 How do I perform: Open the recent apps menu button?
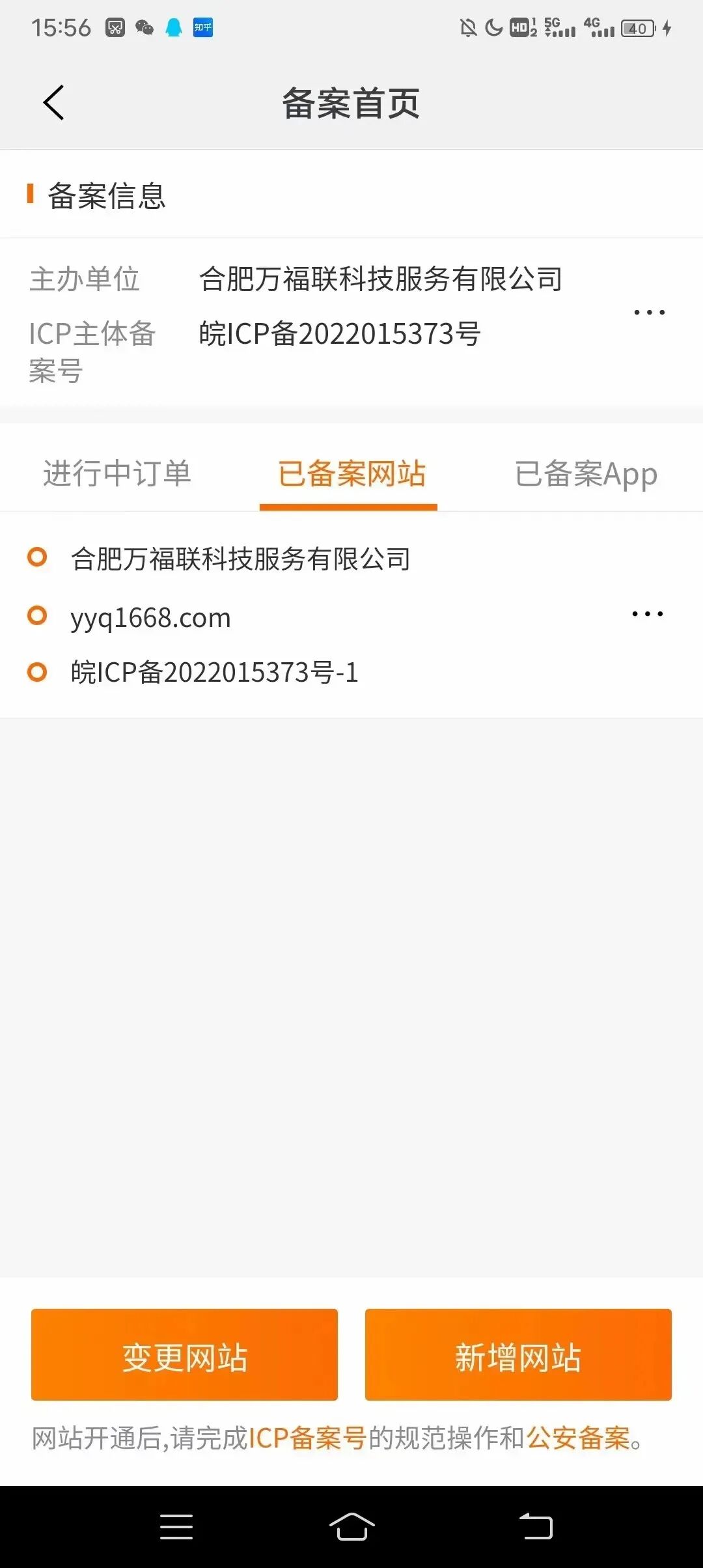176,1526
